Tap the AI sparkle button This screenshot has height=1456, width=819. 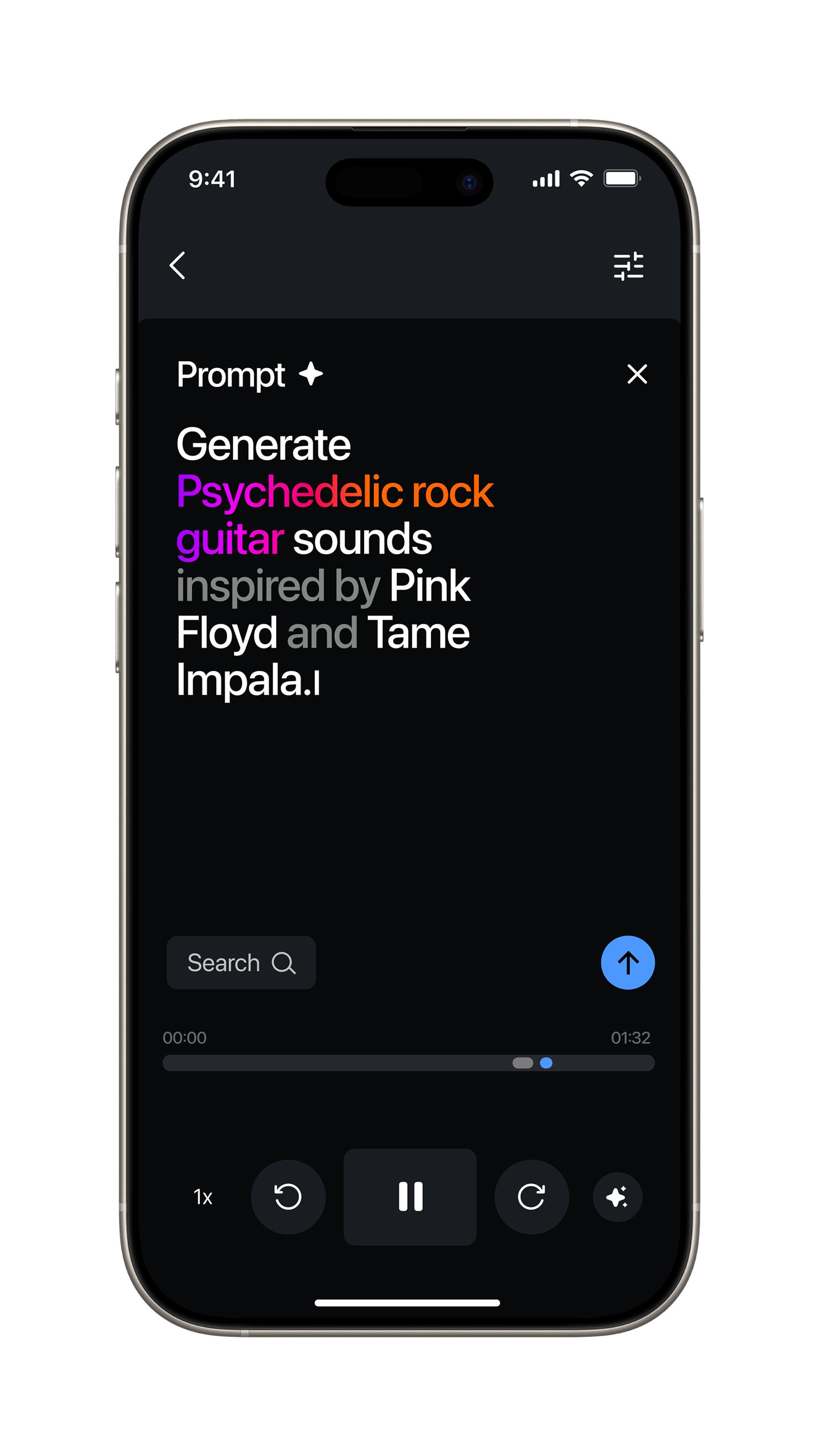click(x=617, y=1197)
